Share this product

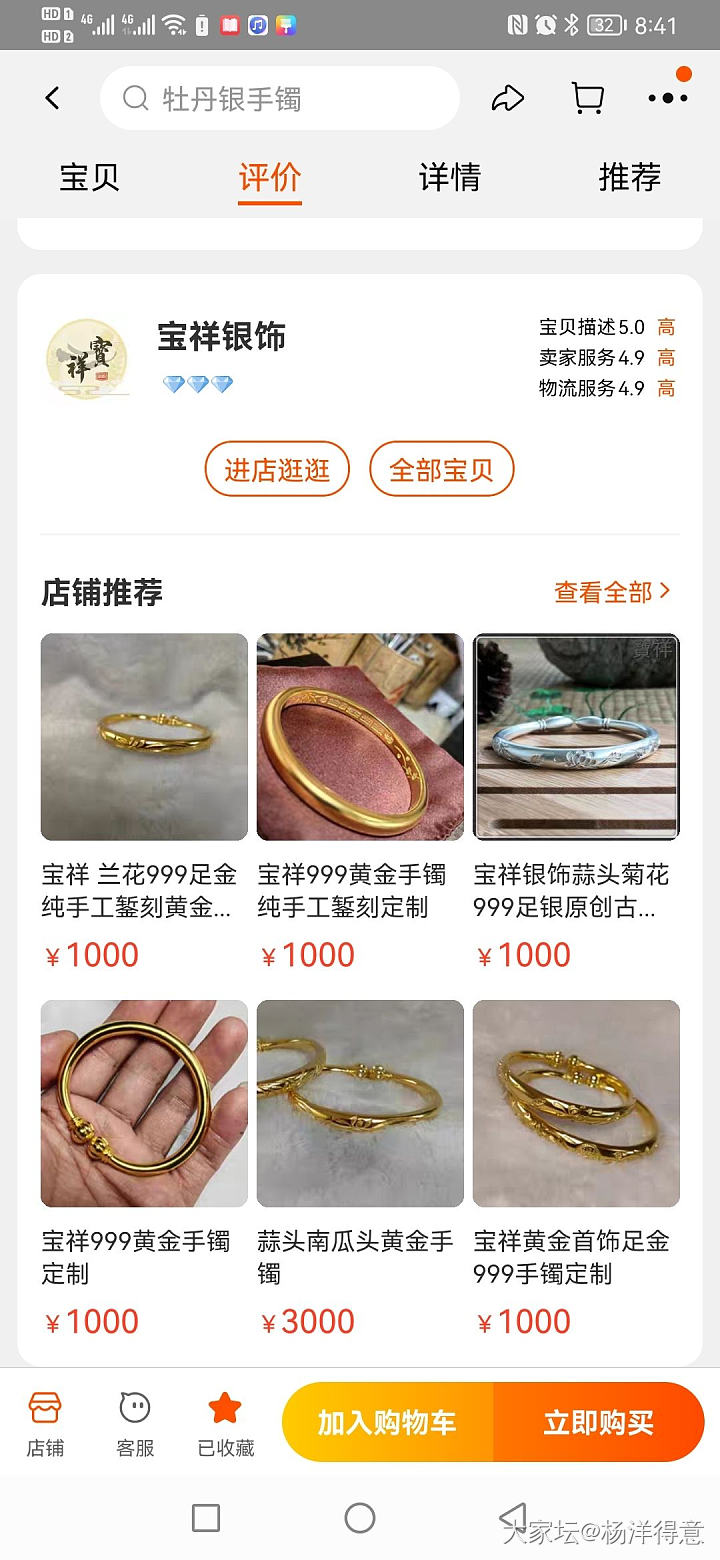(508, 98)
